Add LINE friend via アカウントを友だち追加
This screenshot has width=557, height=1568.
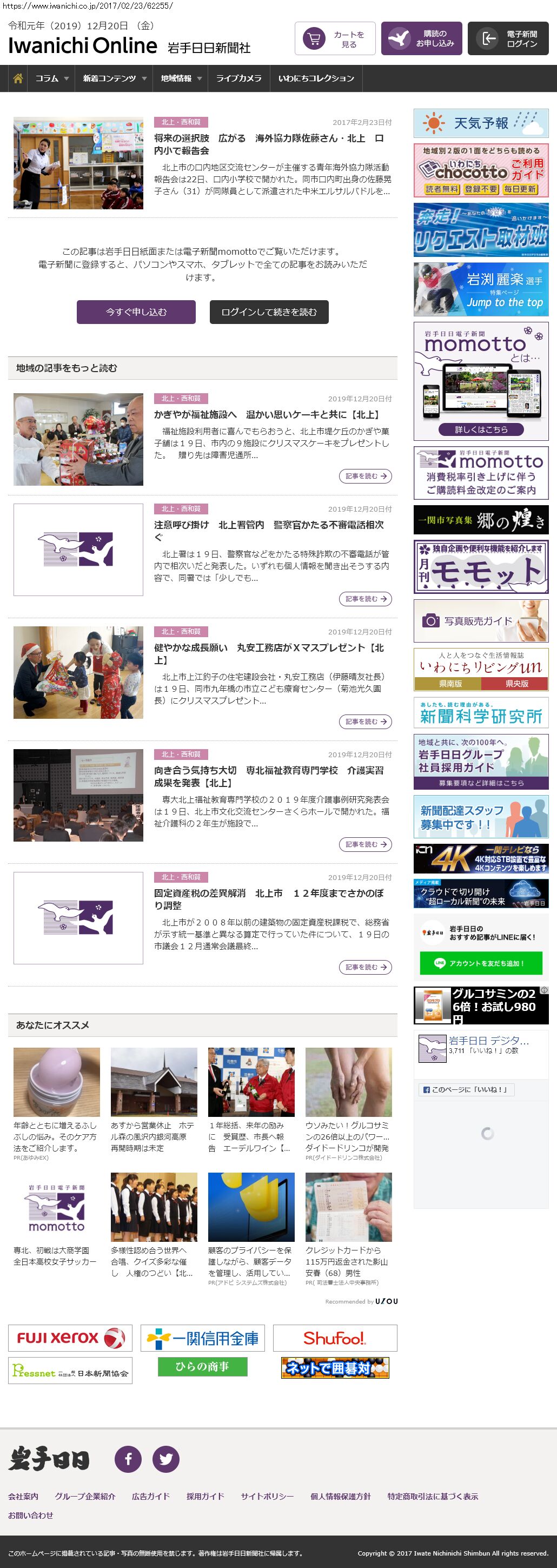[480, 963]
